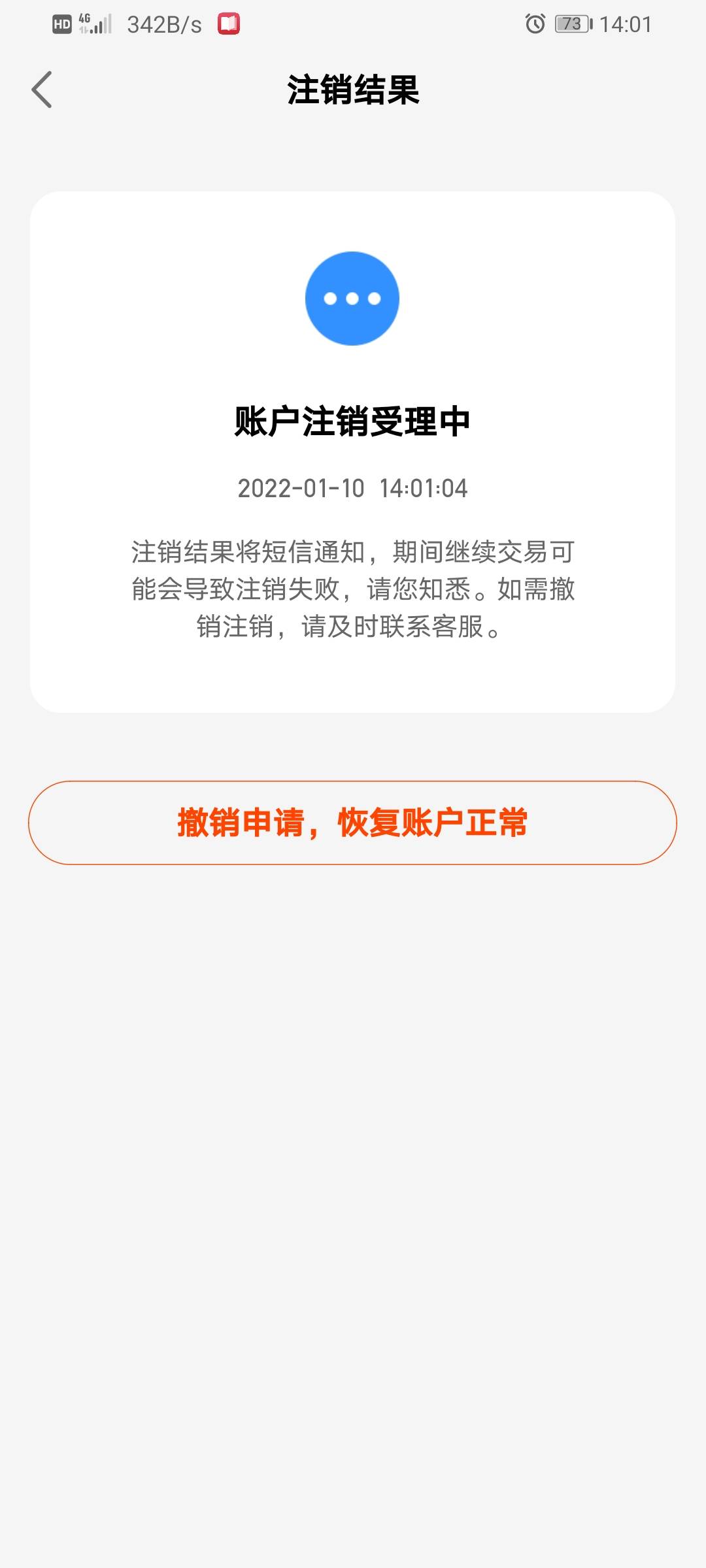Screen dimensions: 706x1568
Task: Tap 撤销申请，恢复账户正常 button
Action: [x=352, y=823]
